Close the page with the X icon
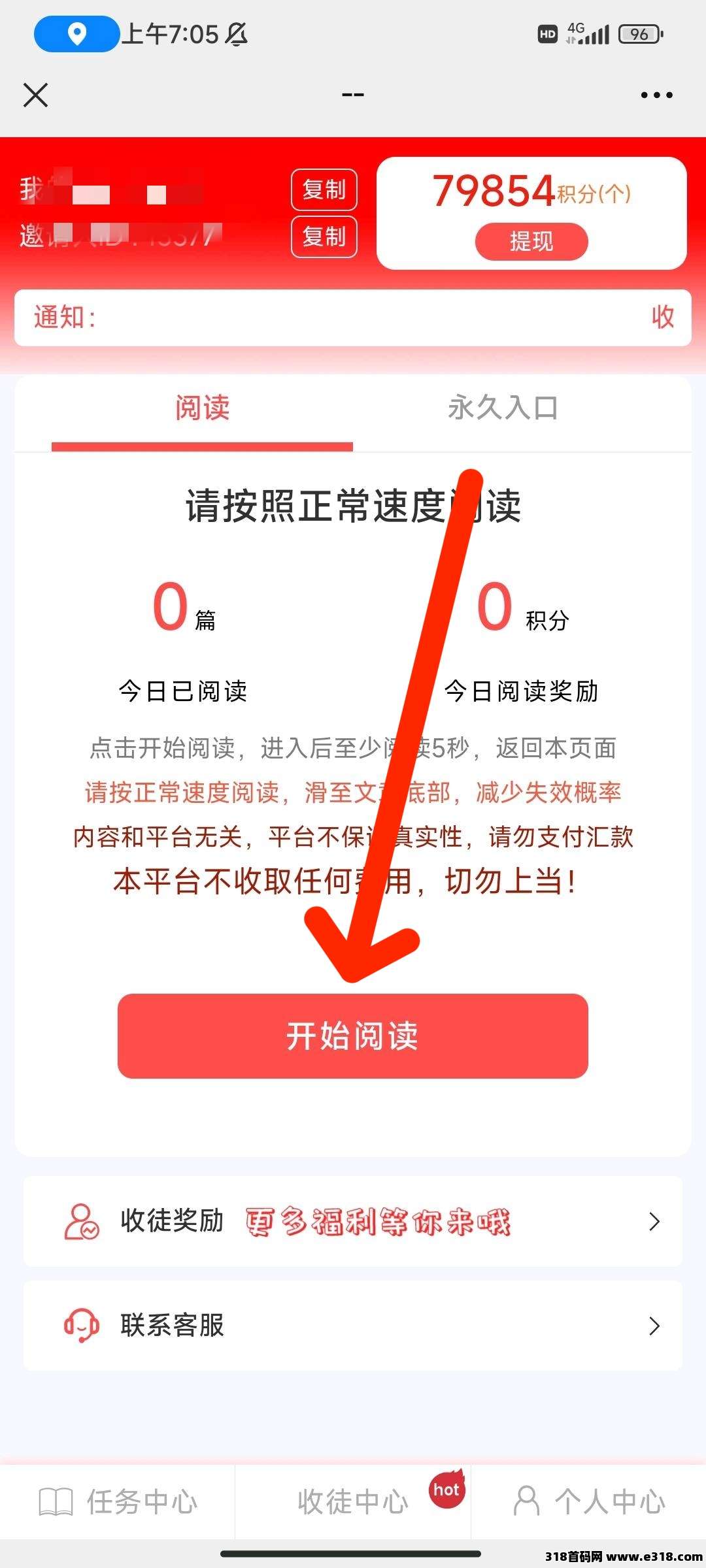The image size is (706, 1568). pos(35,95)
